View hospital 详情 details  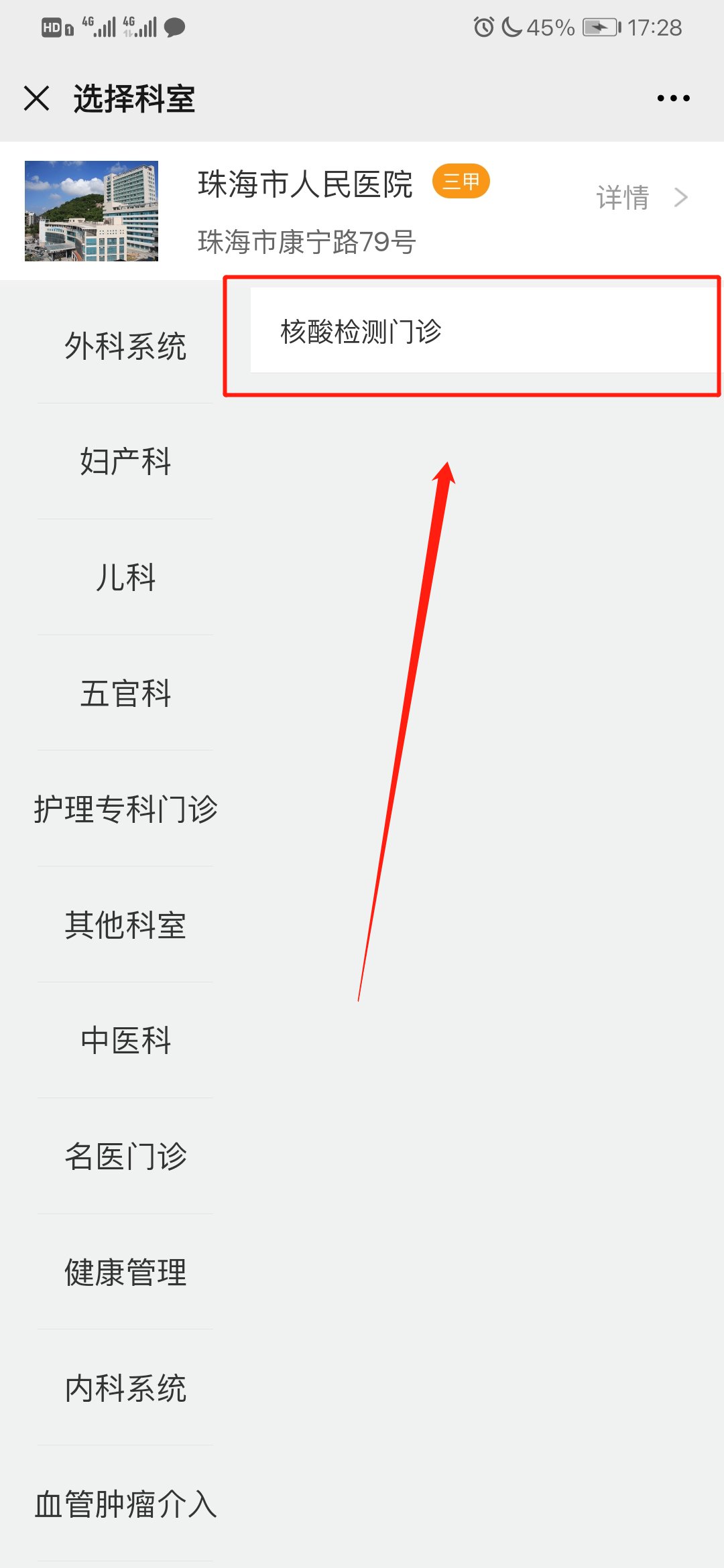(642, 198)
